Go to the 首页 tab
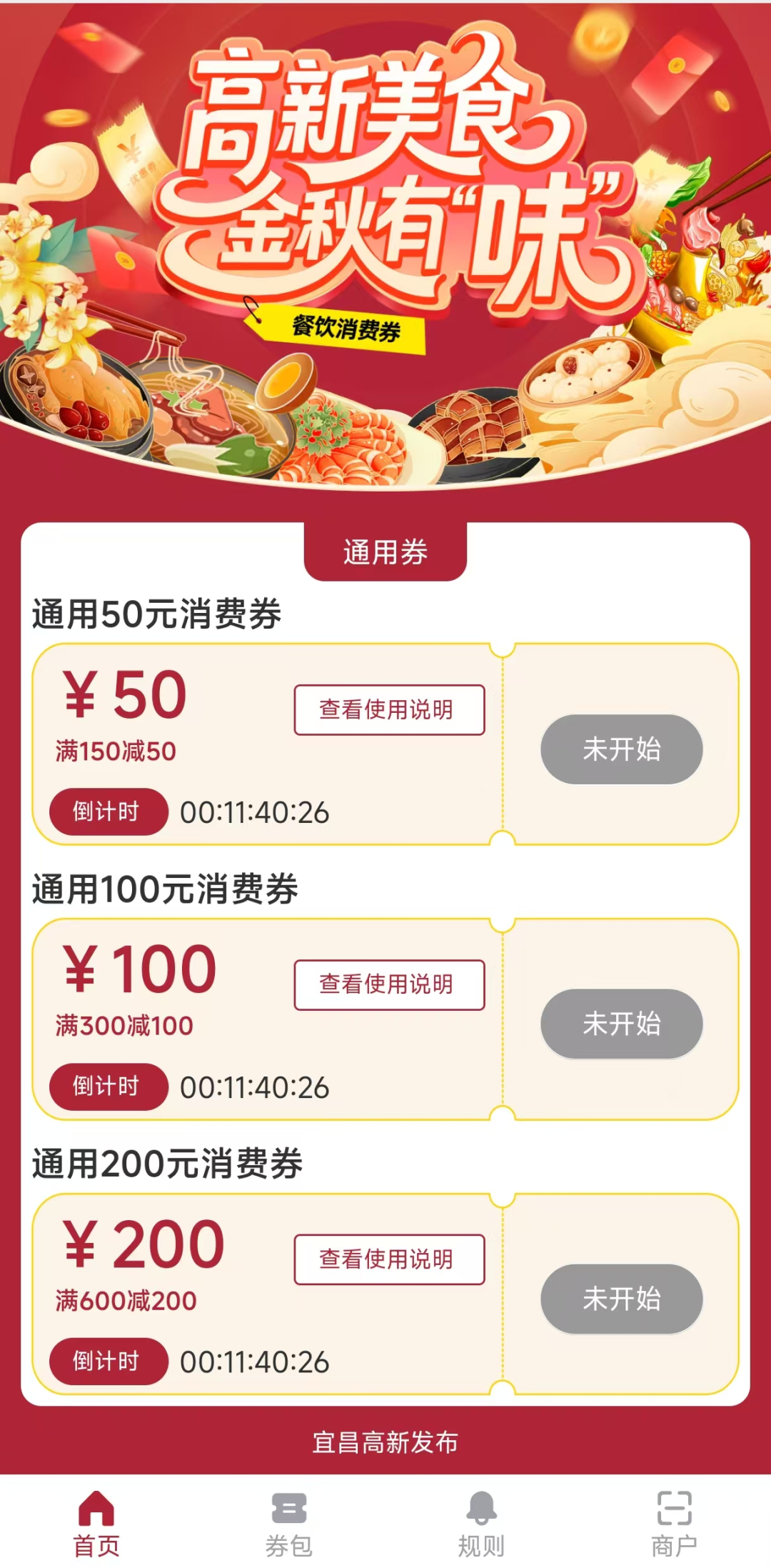The image size is (771, 1568). click(x=96, y=1524)
